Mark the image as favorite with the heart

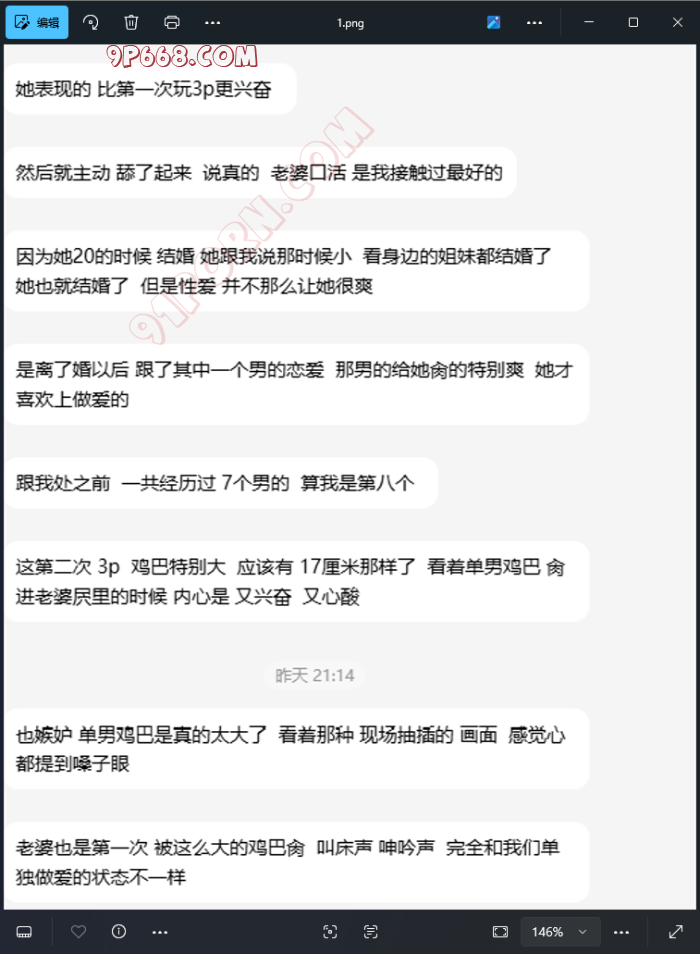(78, 932)
